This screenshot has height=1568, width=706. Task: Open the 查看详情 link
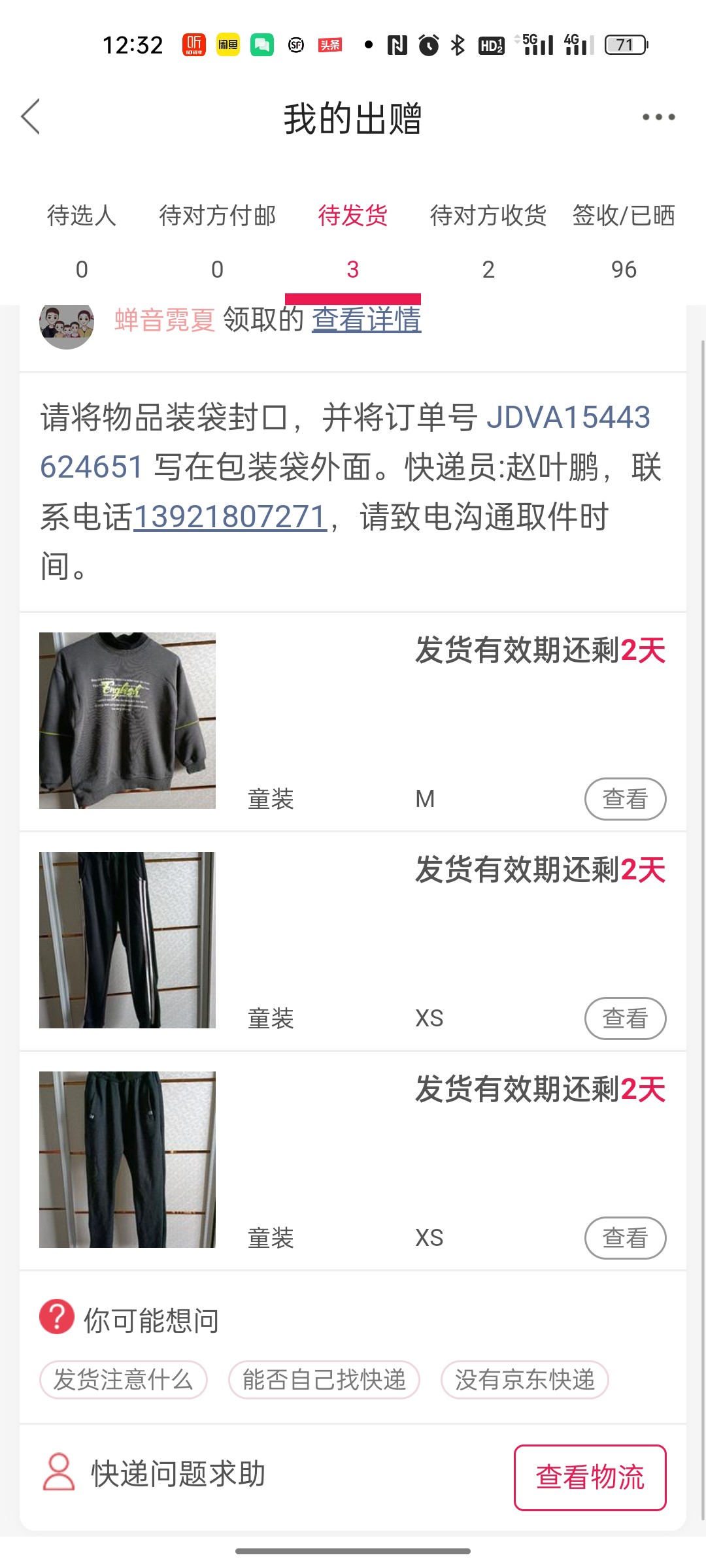click(367, 320)
